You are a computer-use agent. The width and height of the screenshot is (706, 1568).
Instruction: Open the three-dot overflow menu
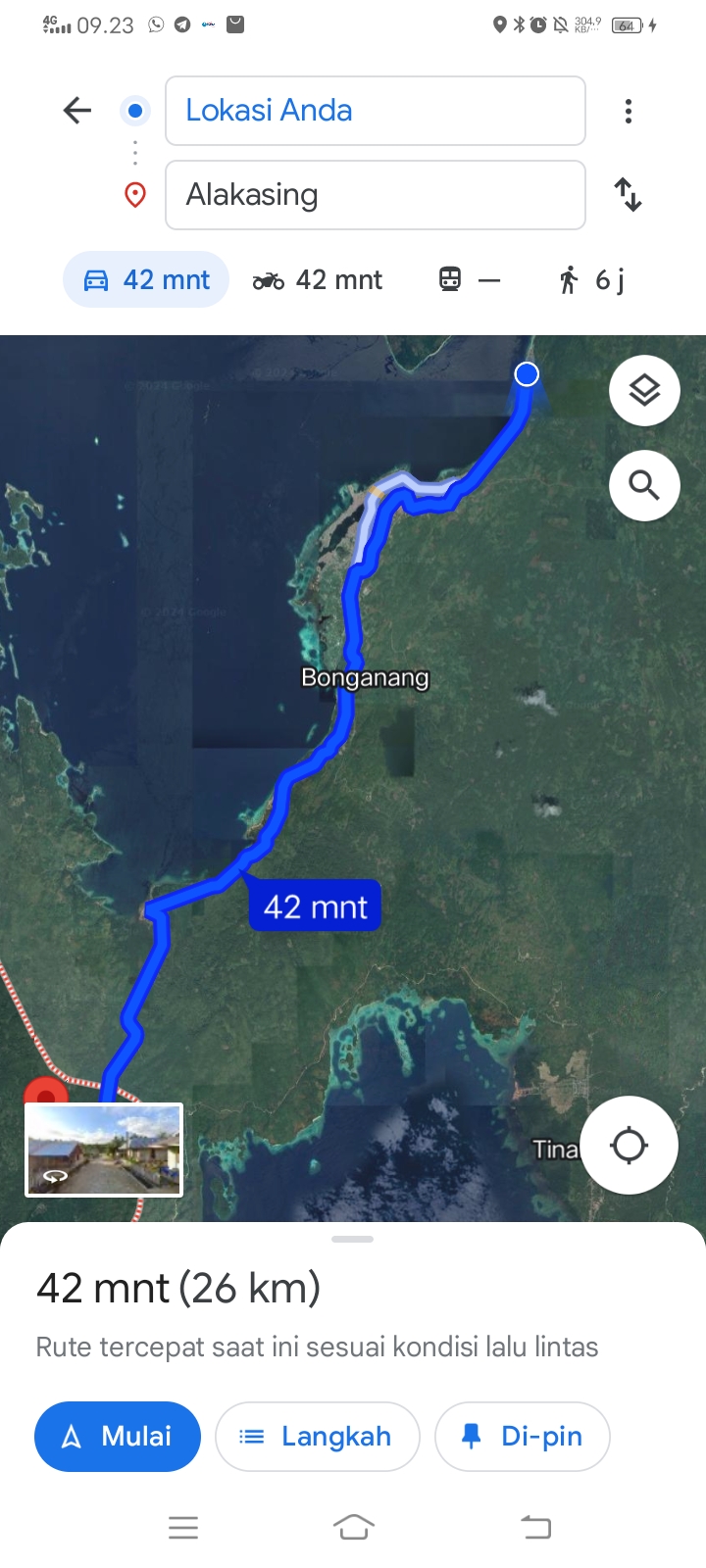tap(629, 111)
